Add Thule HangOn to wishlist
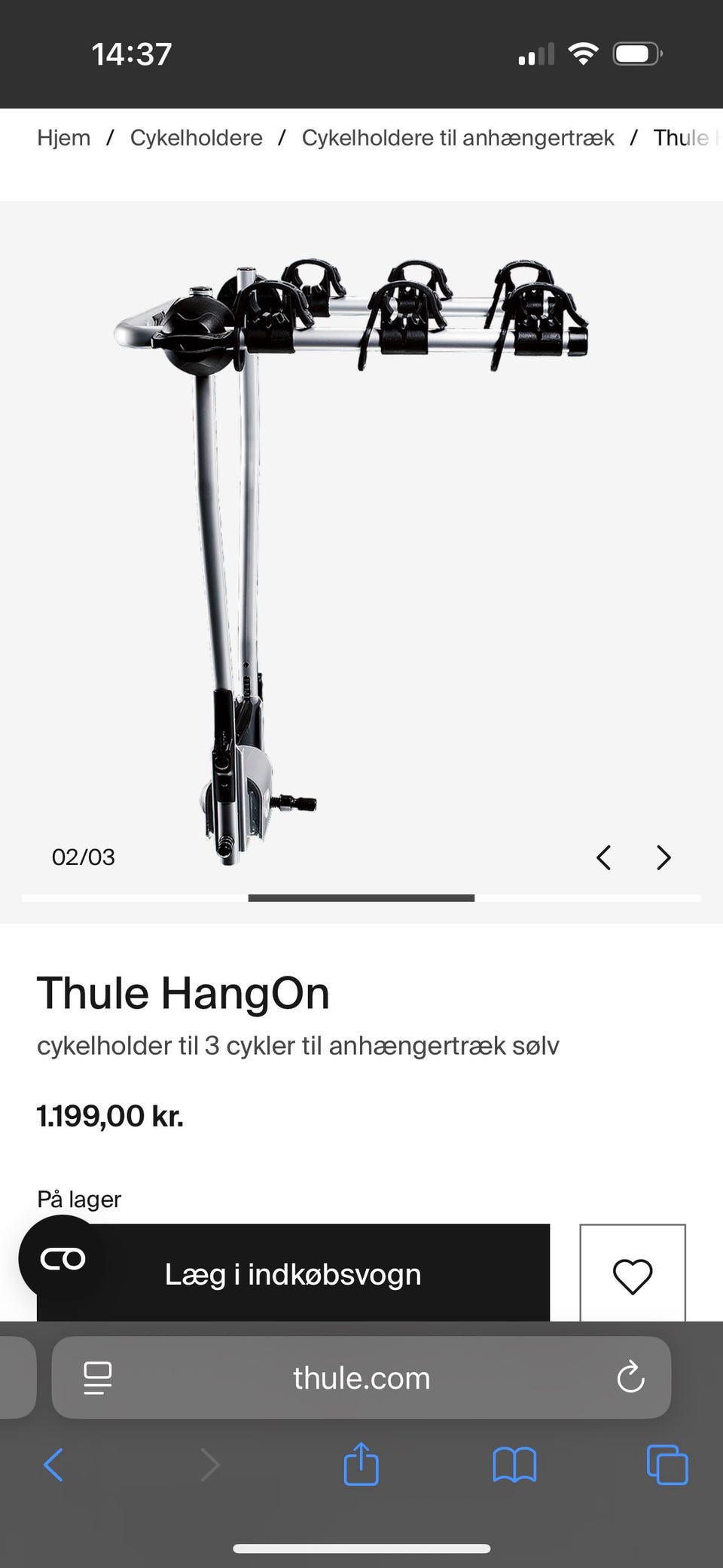Image resolution: width=723 pixels, height=1568 pixels. point(633,1275)
